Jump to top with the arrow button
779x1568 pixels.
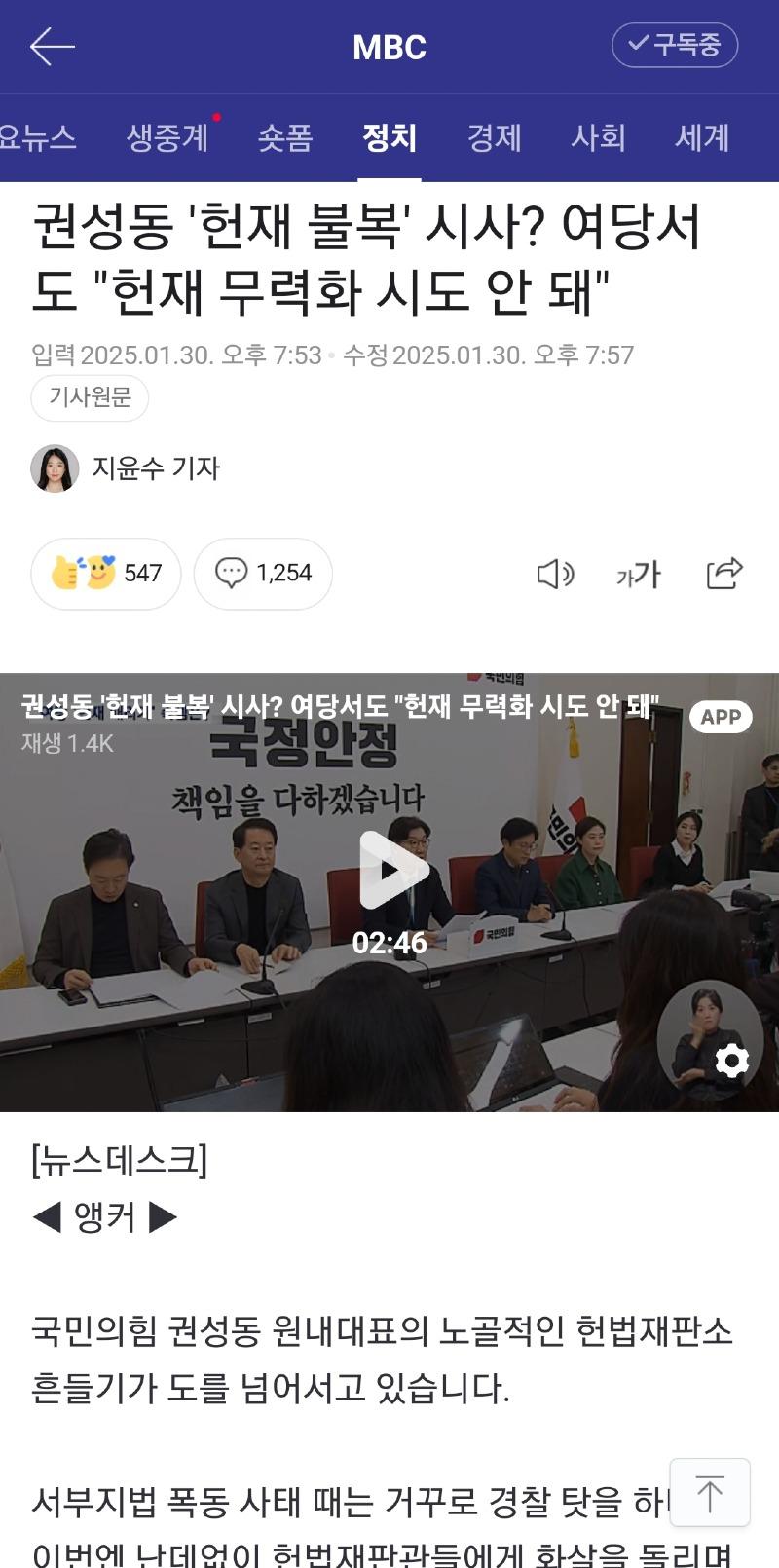710,1492
